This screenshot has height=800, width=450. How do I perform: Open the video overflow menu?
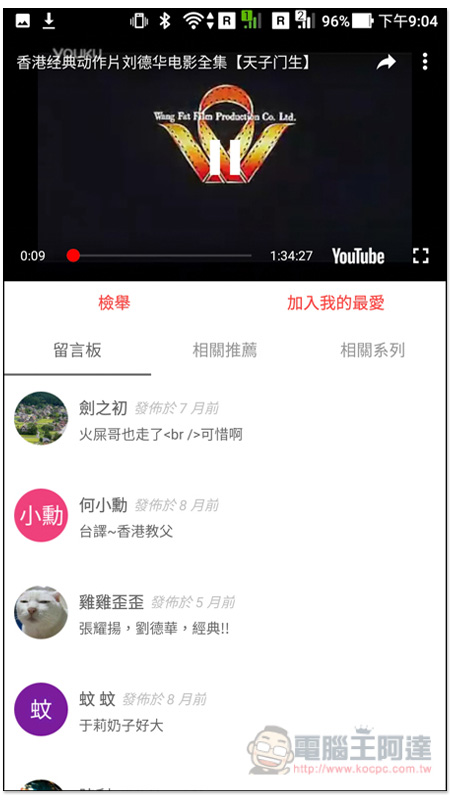(424, 62)
